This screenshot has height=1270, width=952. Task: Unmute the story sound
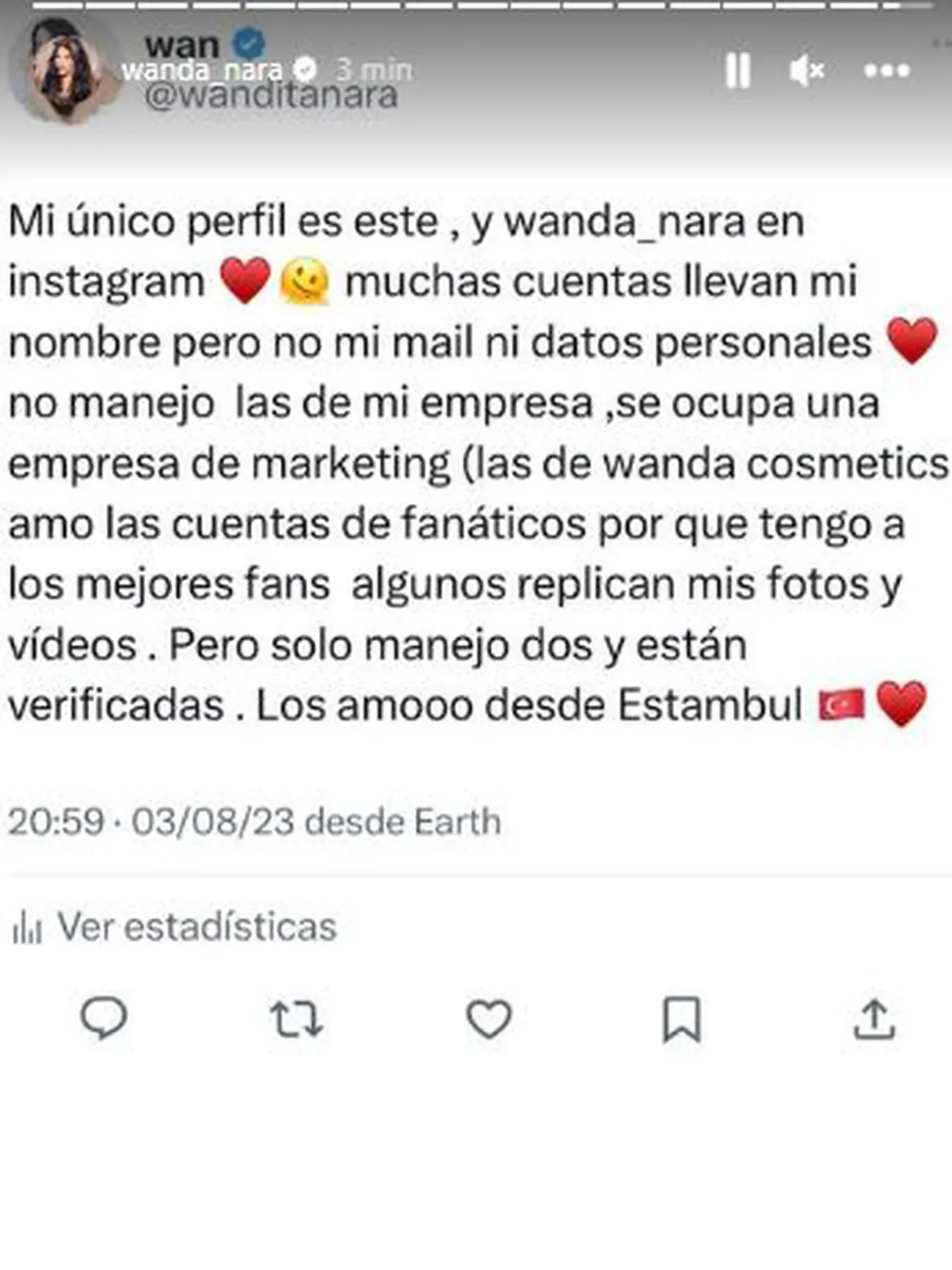coord(806,70)
